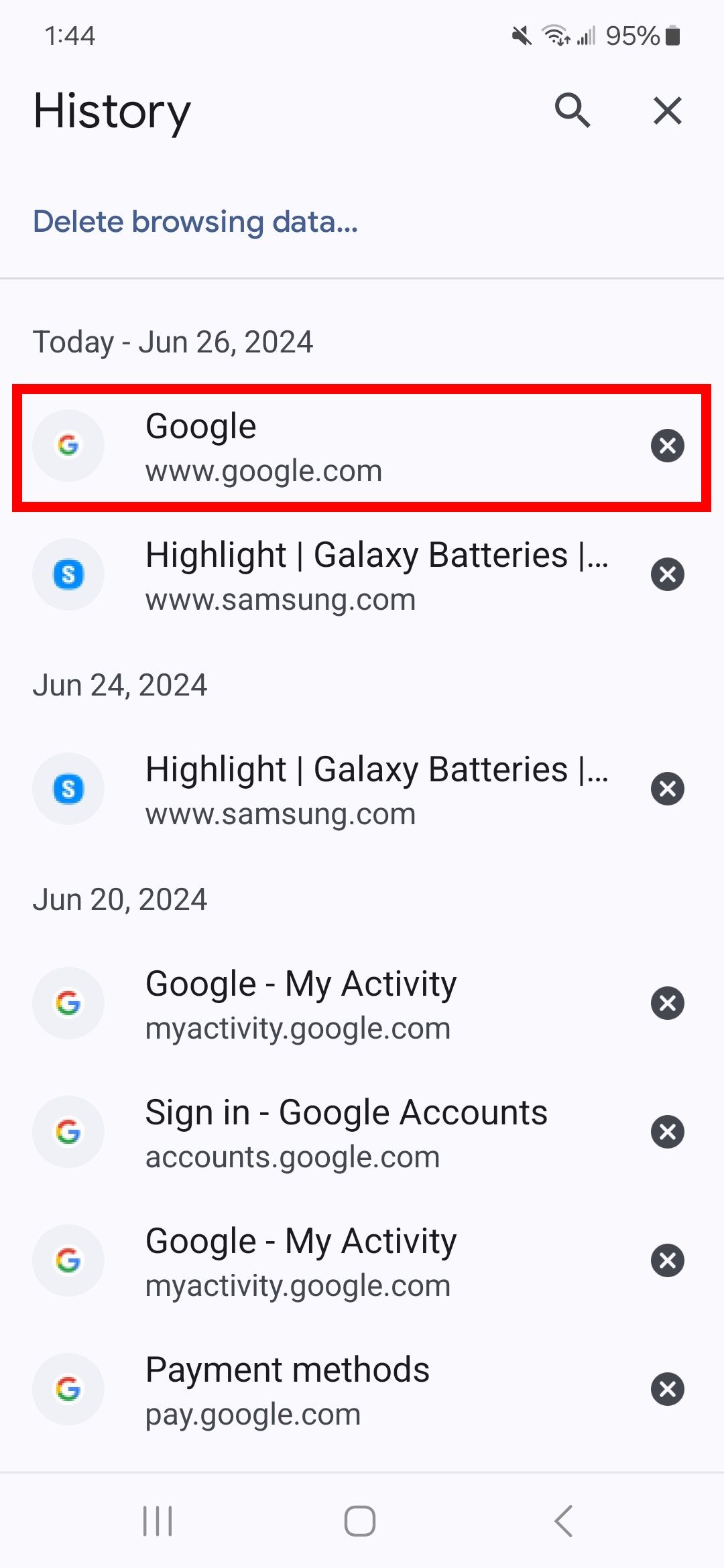Click the Samsung favicon under Jun 24, 2024
This screenshot has width=724, height=1568.
tap(68, 789)
